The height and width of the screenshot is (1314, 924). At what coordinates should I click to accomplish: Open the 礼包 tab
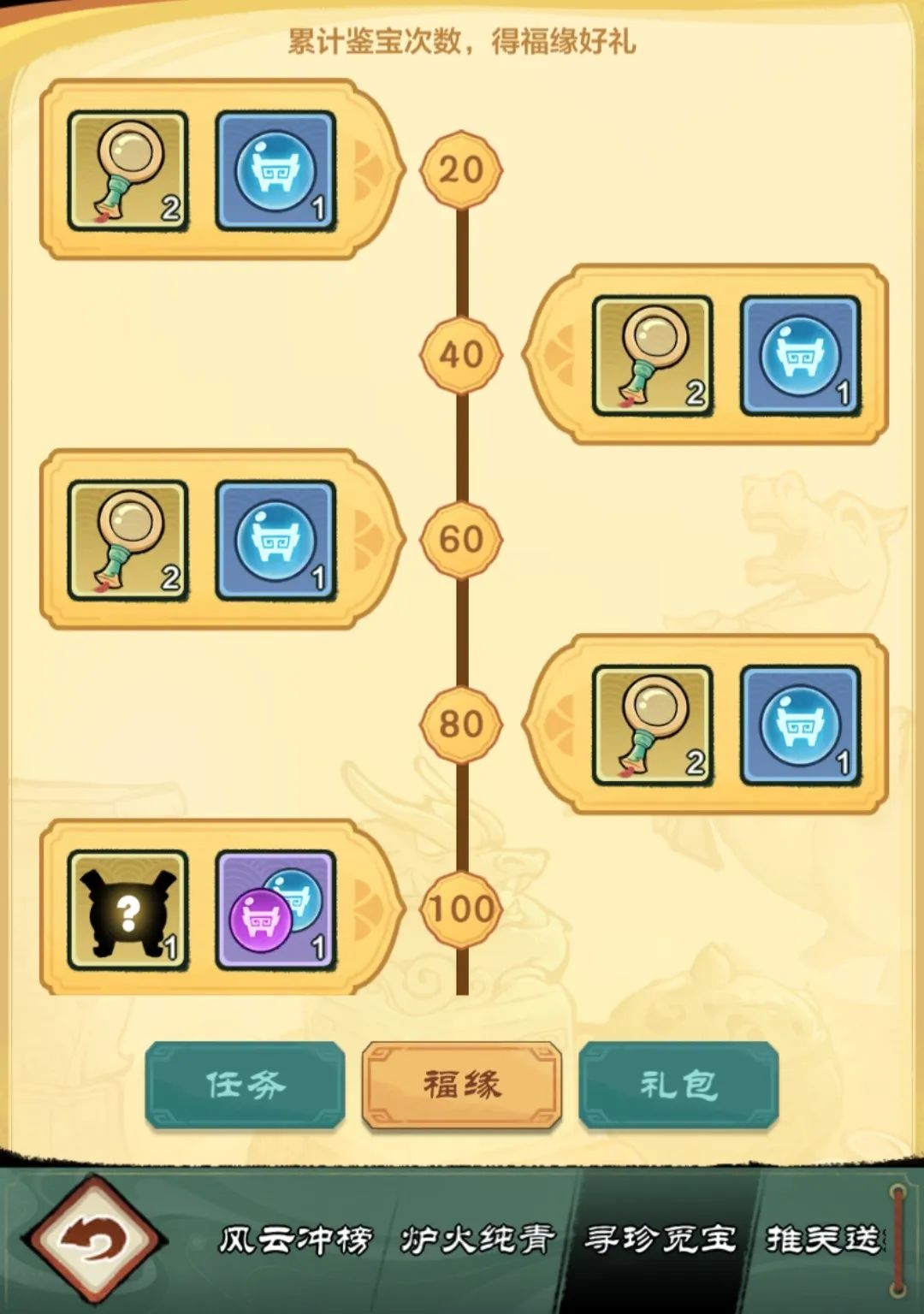pyautogui.click(x=678, y=1085)
